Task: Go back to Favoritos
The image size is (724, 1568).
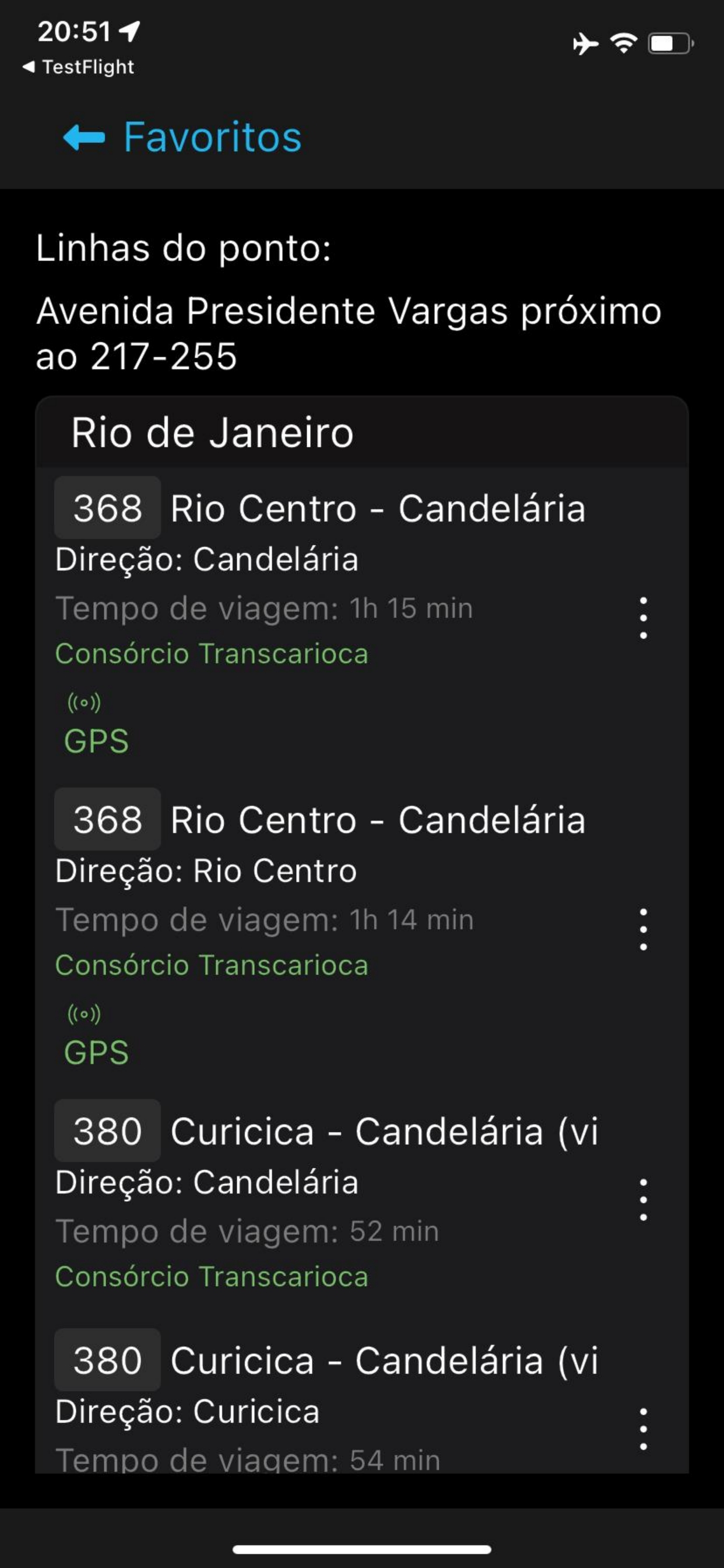Action: coord(182,137)
